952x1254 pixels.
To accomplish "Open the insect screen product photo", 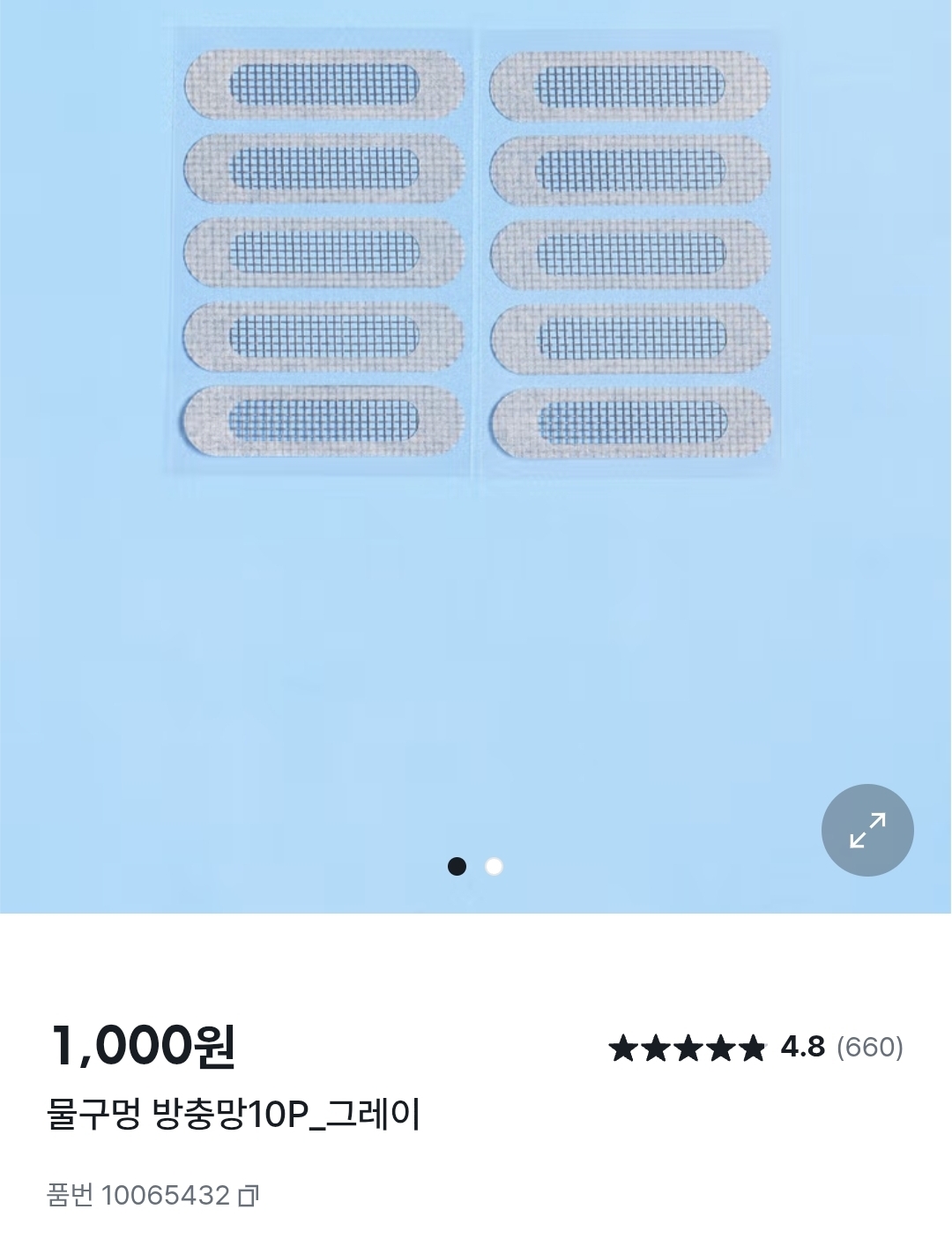I will [476, 254].
